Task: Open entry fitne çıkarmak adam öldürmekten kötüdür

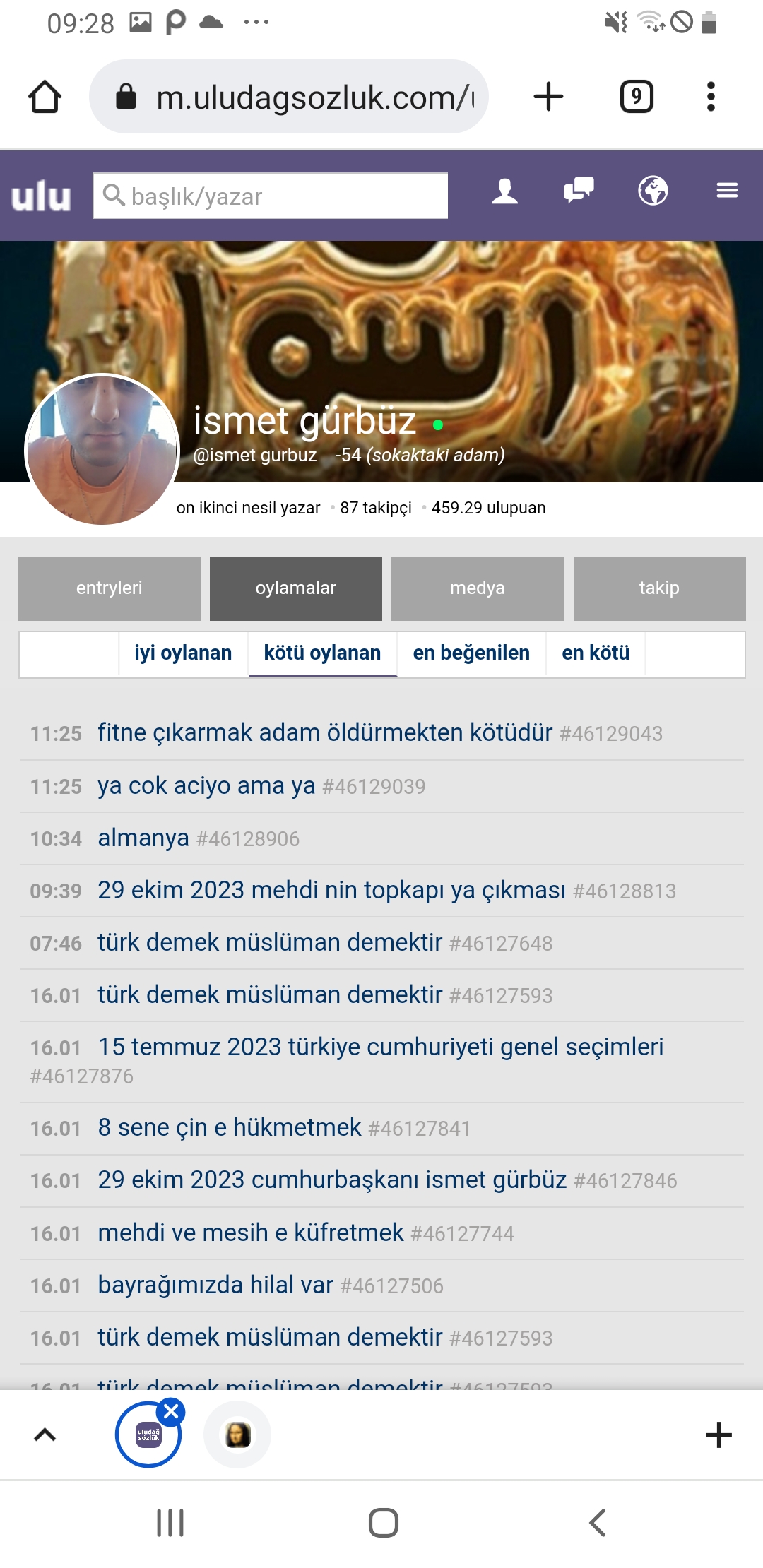Action: click(325, 733)
